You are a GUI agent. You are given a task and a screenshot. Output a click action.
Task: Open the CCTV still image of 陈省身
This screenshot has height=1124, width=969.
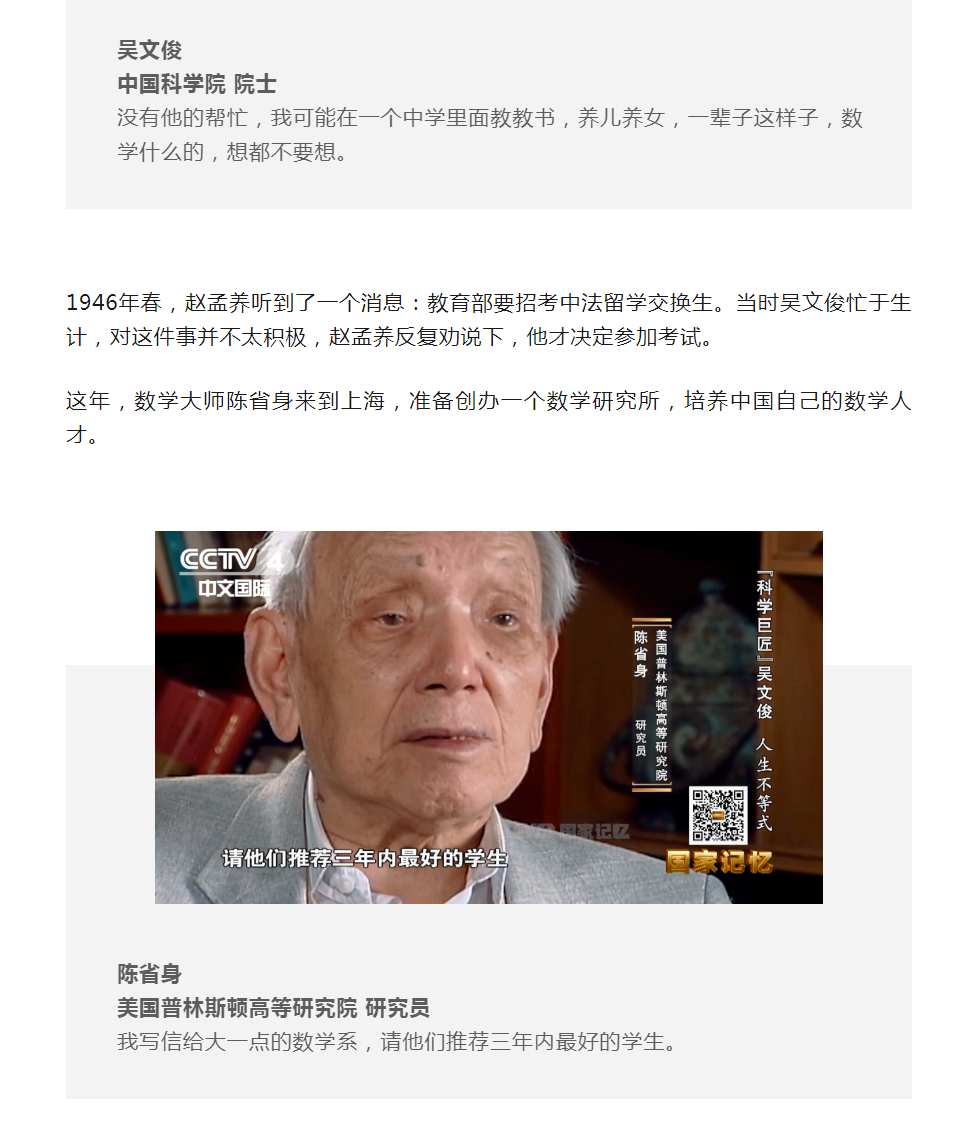tap(488, 717)
